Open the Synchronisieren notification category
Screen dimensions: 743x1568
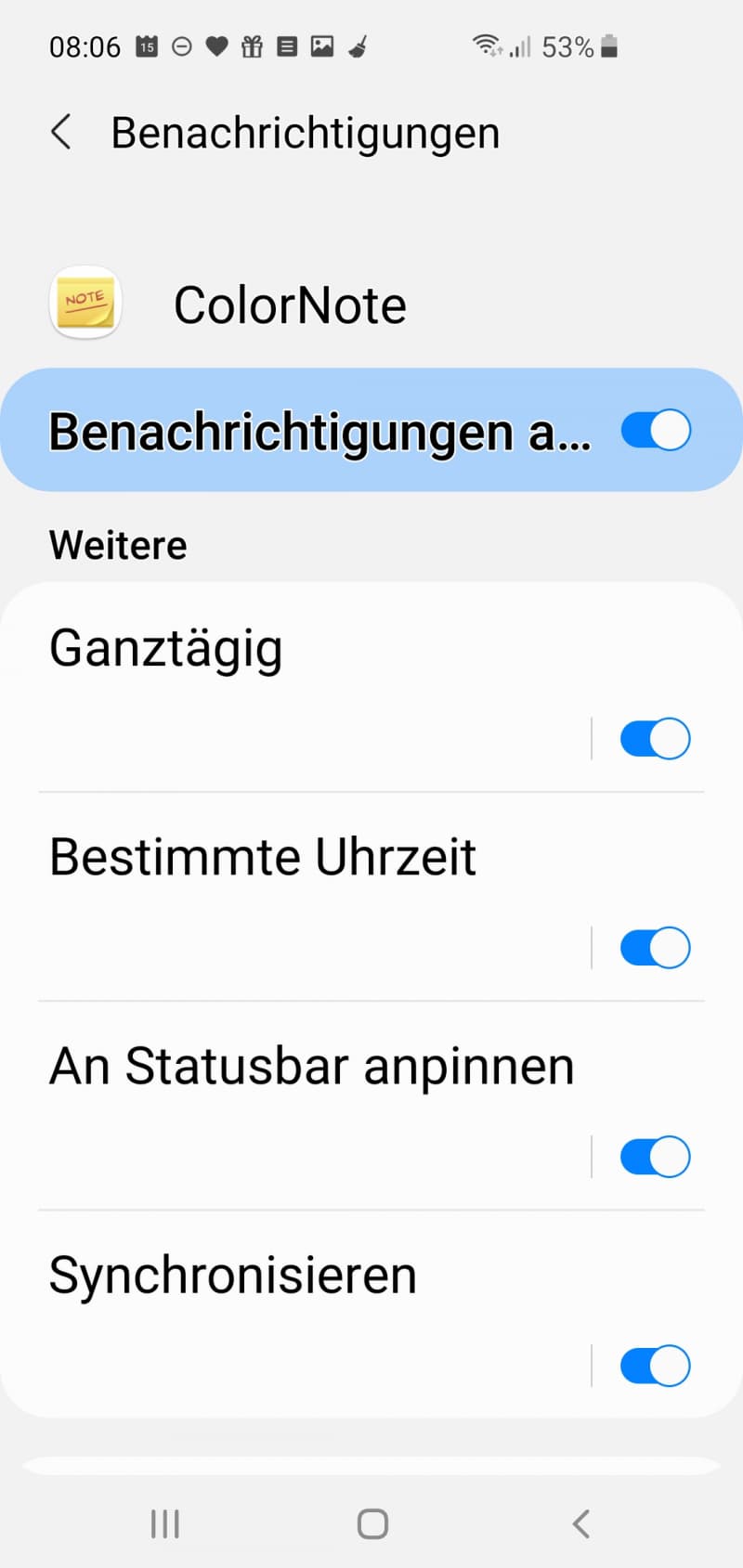(x=297, y=1314)
